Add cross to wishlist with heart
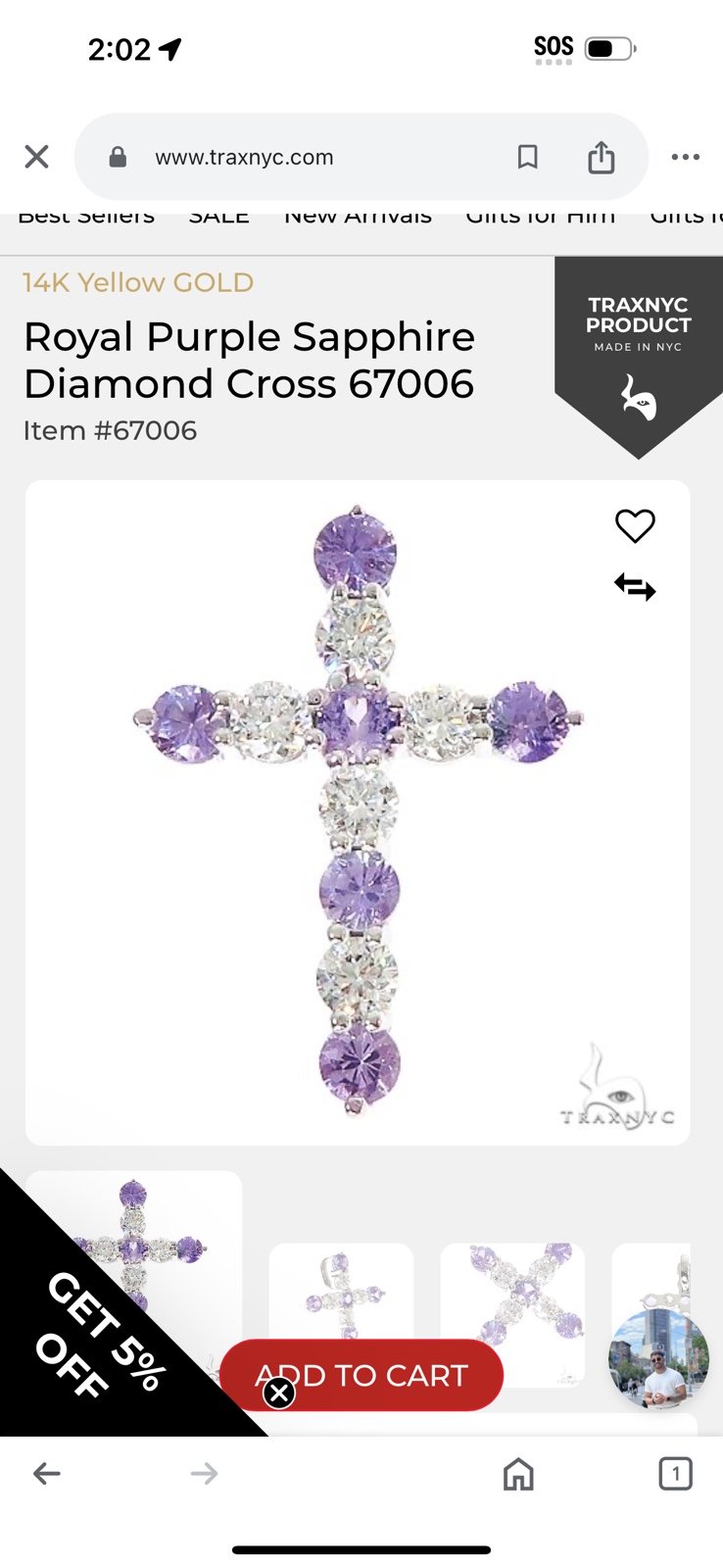The height and width of the screenshot is (1568, 723). pyautogui.click(x=635, y=526)
